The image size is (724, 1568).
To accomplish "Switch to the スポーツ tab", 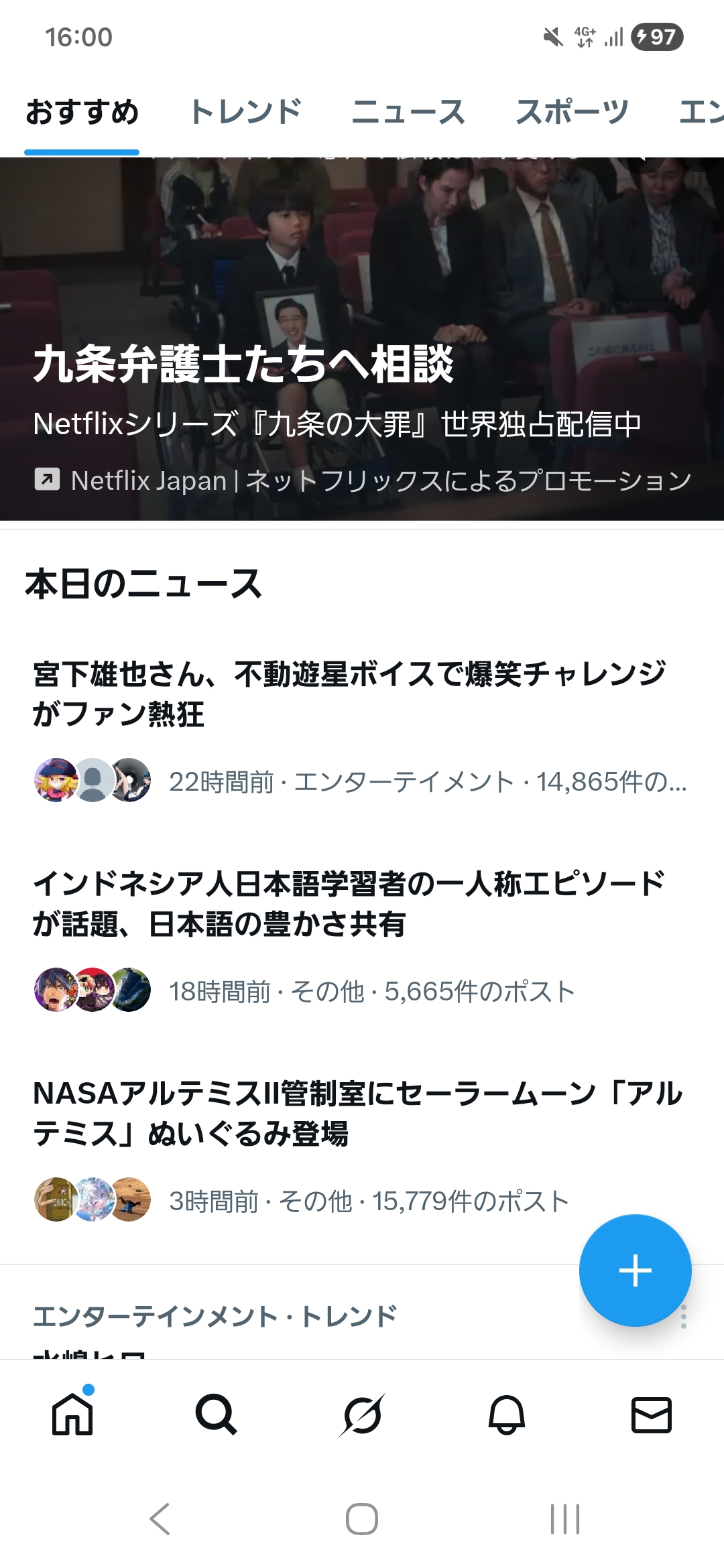I will pyautogui.click(x=572, y=112).
